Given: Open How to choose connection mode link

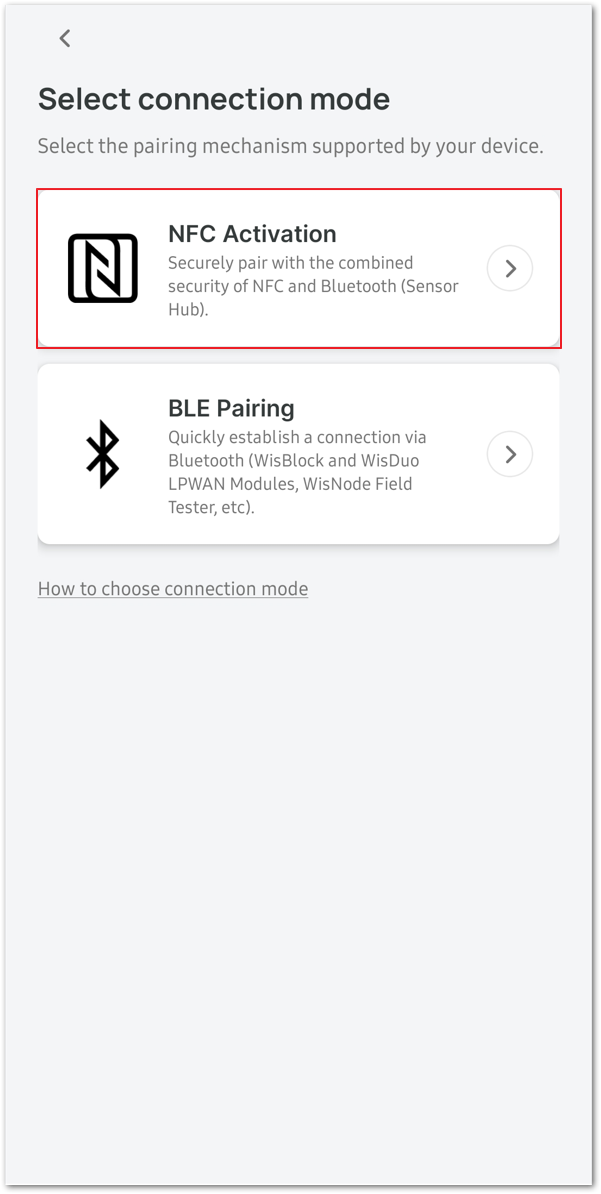Looking at the screenshot, I should pyautogui.click(x=173, y=589).
